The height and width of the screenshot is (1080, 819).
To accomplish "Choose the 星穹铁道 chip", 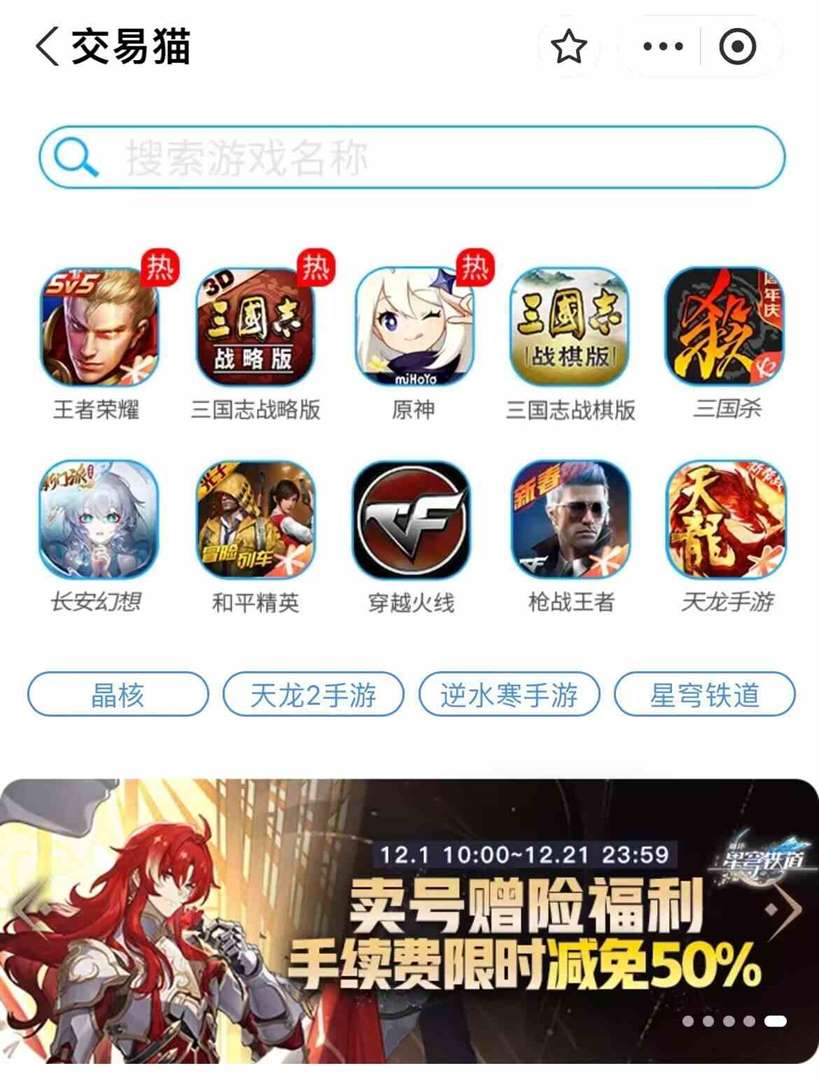I will click(x=705, y=694).
